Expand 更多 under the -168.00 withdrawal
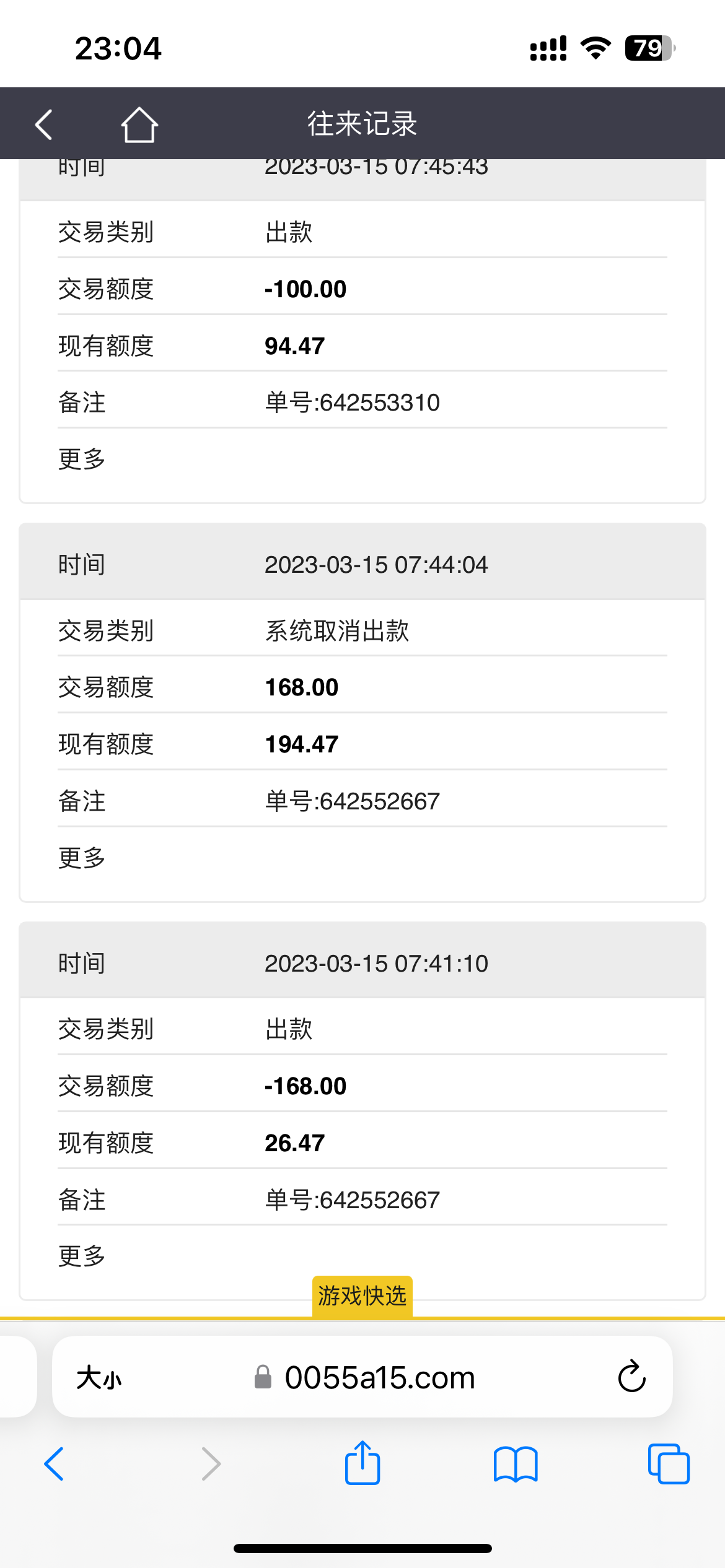 (x=82, y=1257)
